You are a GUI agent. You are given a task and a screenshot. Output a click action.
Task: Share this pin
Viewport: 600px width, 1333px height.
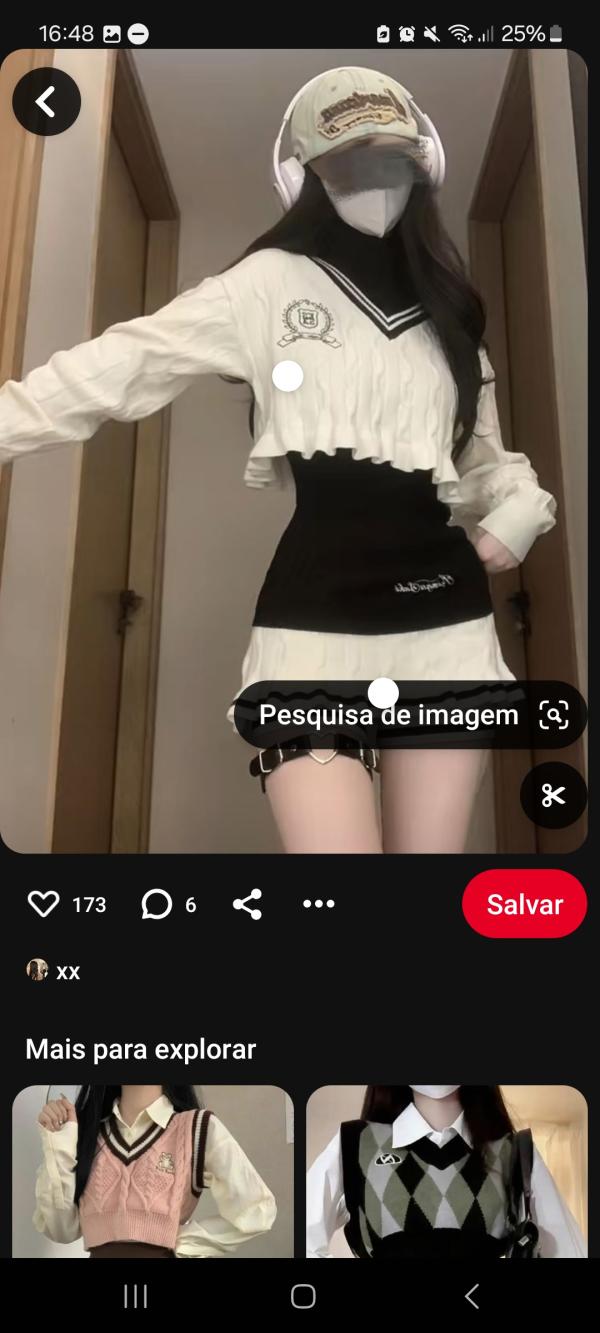tap(247, 905)
